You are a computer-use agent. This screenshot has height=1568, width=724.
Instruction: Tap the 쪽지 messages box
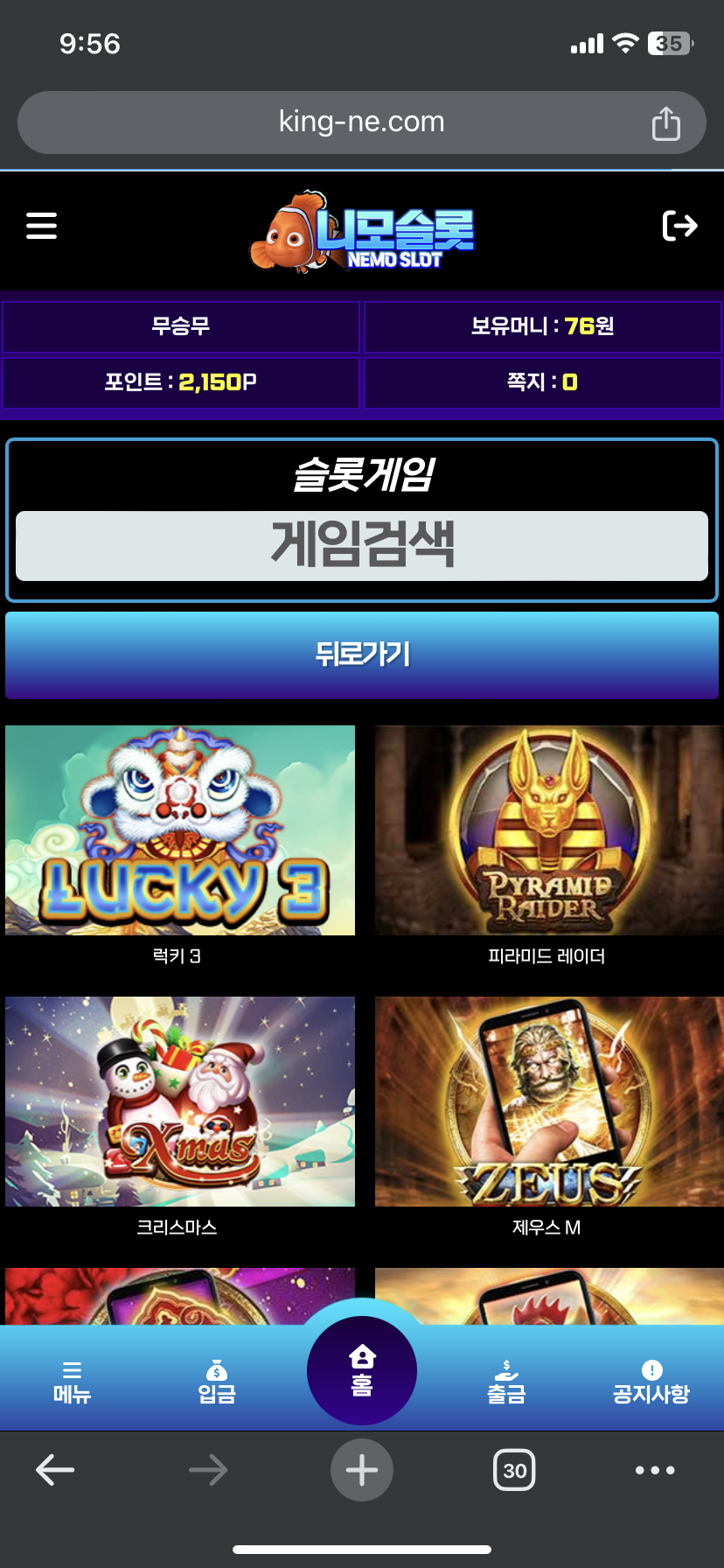click(542, 382)
